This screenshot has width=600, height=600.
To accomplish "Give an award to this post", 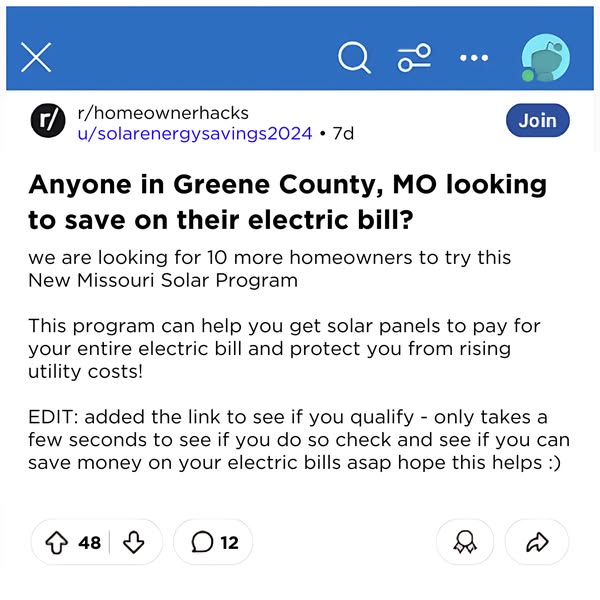I will (465, 542).
